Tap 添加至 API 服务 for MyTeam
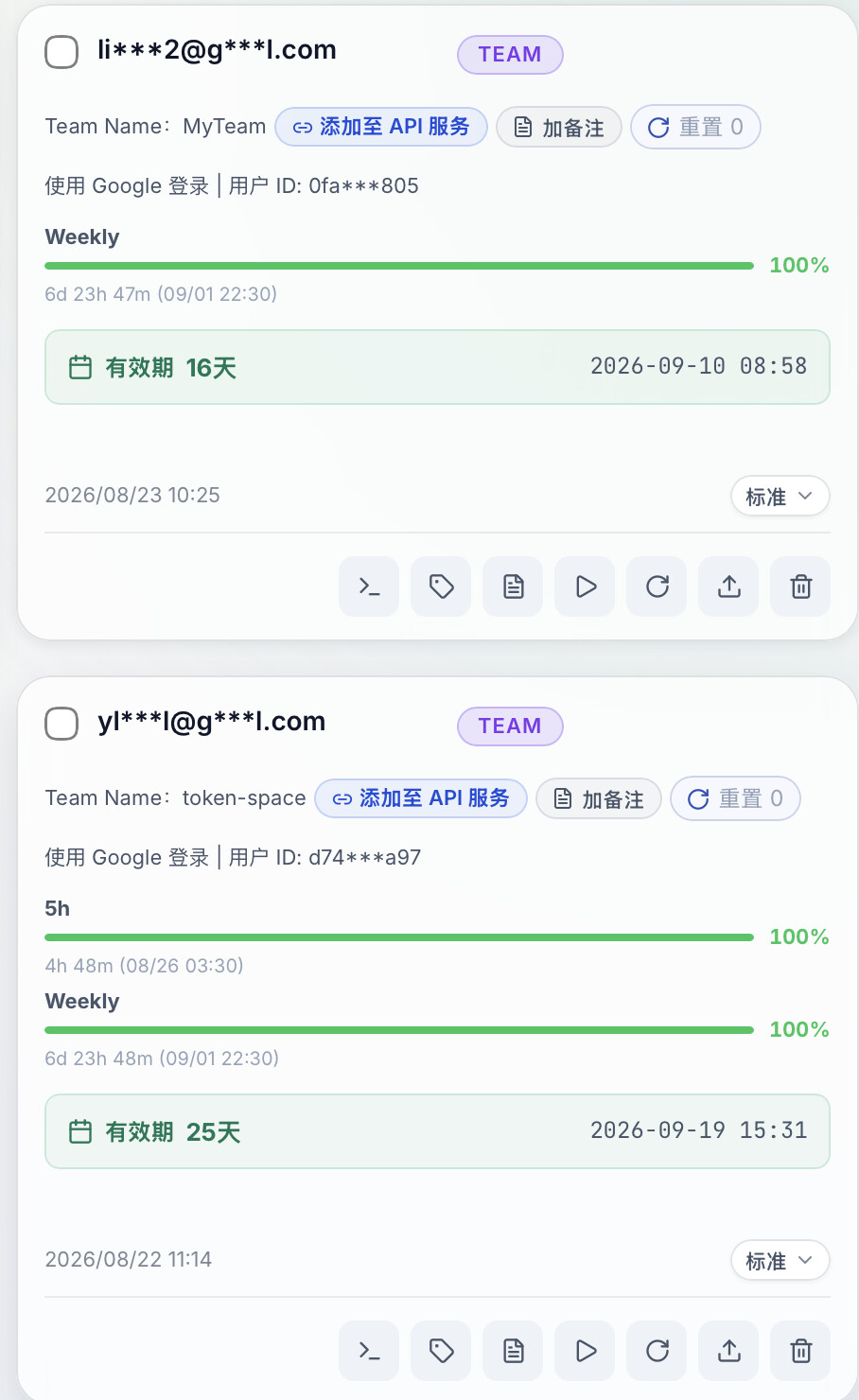Viewport: 859px width, 1400px height. pyautogui.click(x=381, y=127)
